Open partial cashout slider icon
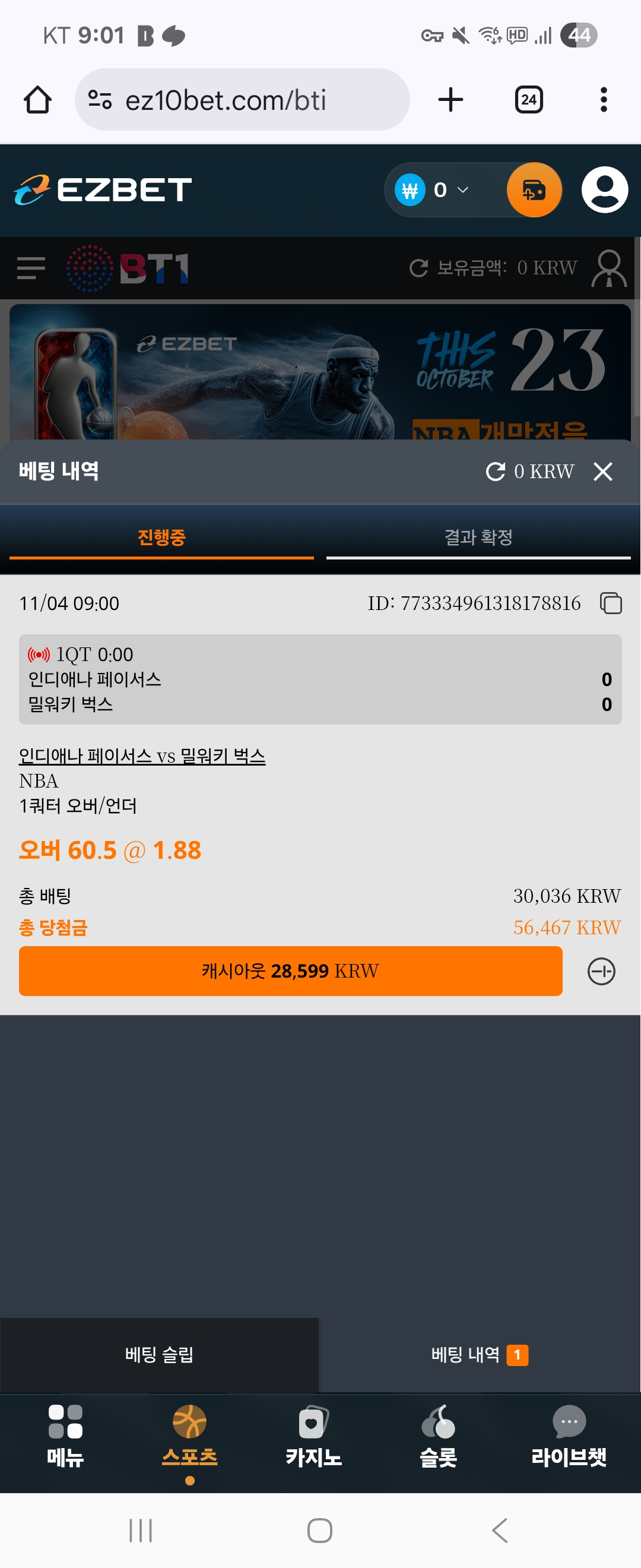 click(601, 971)
